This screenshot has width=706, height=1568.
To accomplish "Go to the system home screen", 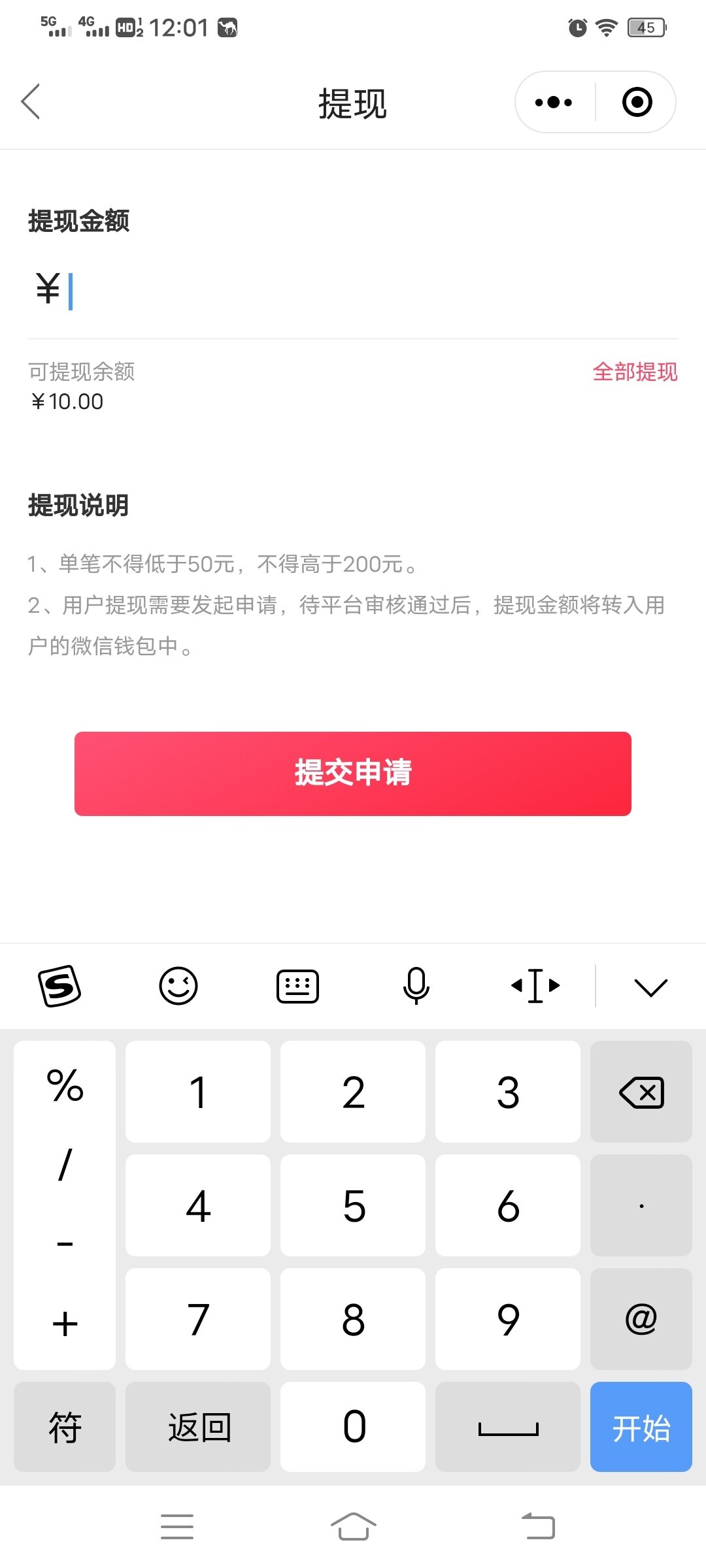I will 353,1526.
